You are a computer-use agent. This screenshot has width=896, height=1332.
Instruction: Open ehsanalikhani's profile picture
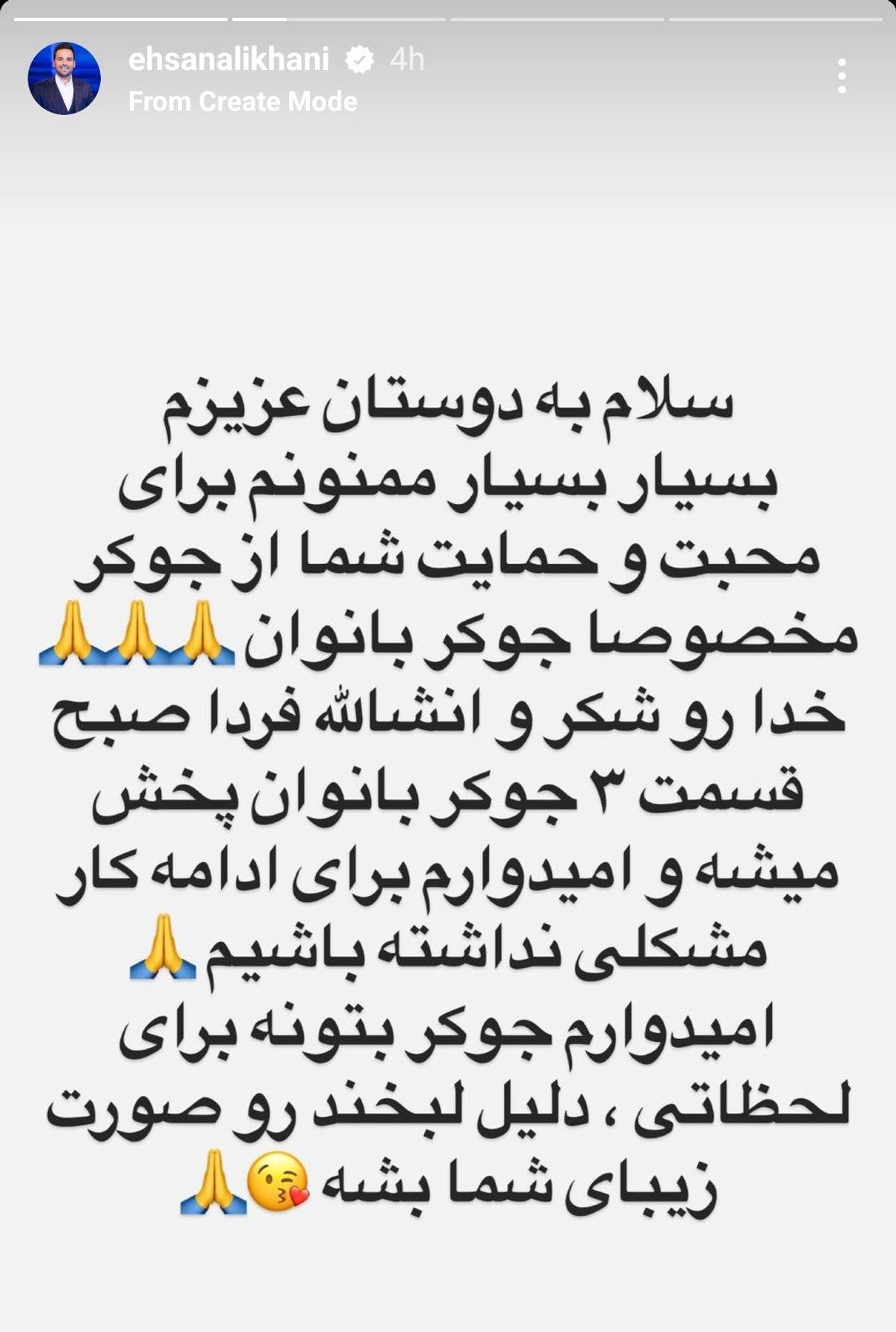pyautogui.click(x=64, y=78)
